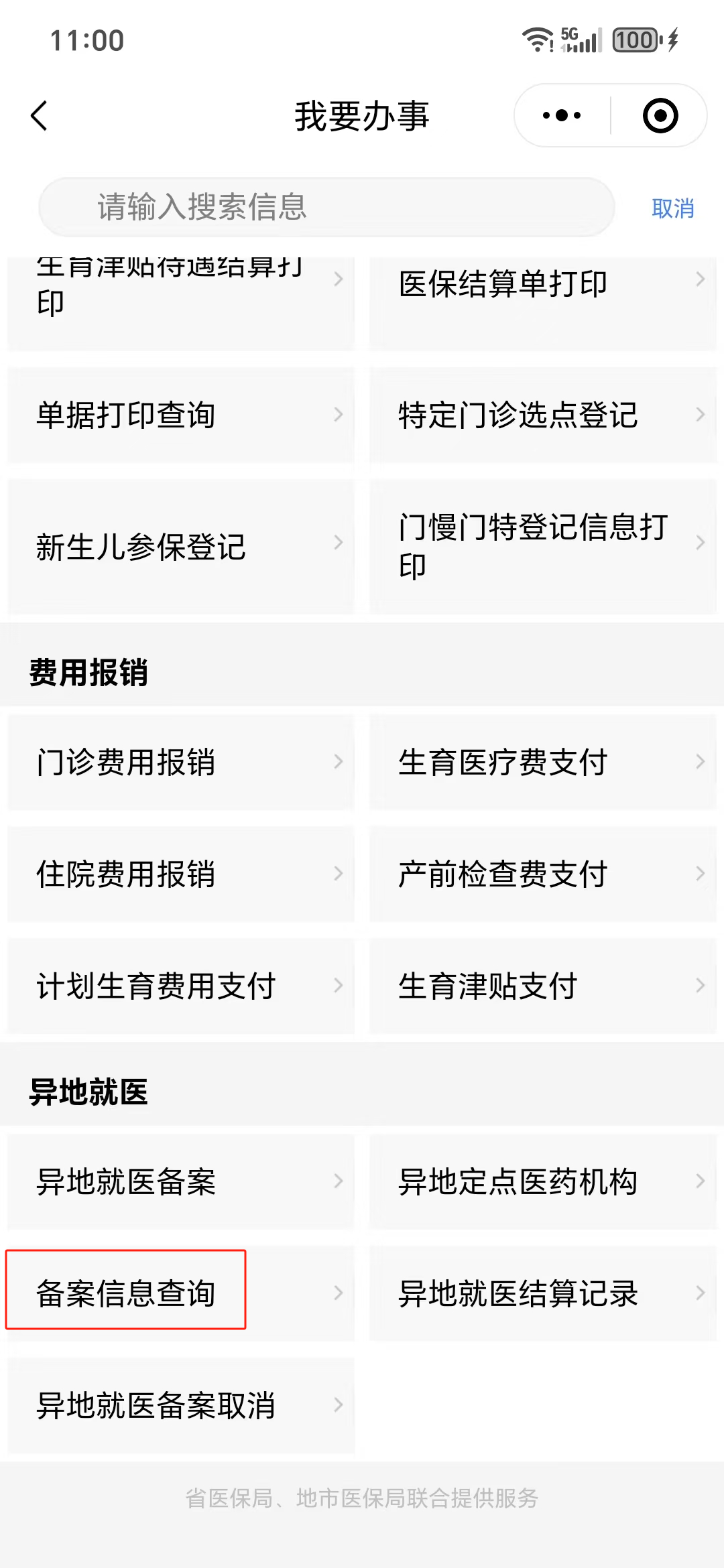Choose 生育津贴支付
This screenshot has width=724, height=1568.
(x=542, y=986)
